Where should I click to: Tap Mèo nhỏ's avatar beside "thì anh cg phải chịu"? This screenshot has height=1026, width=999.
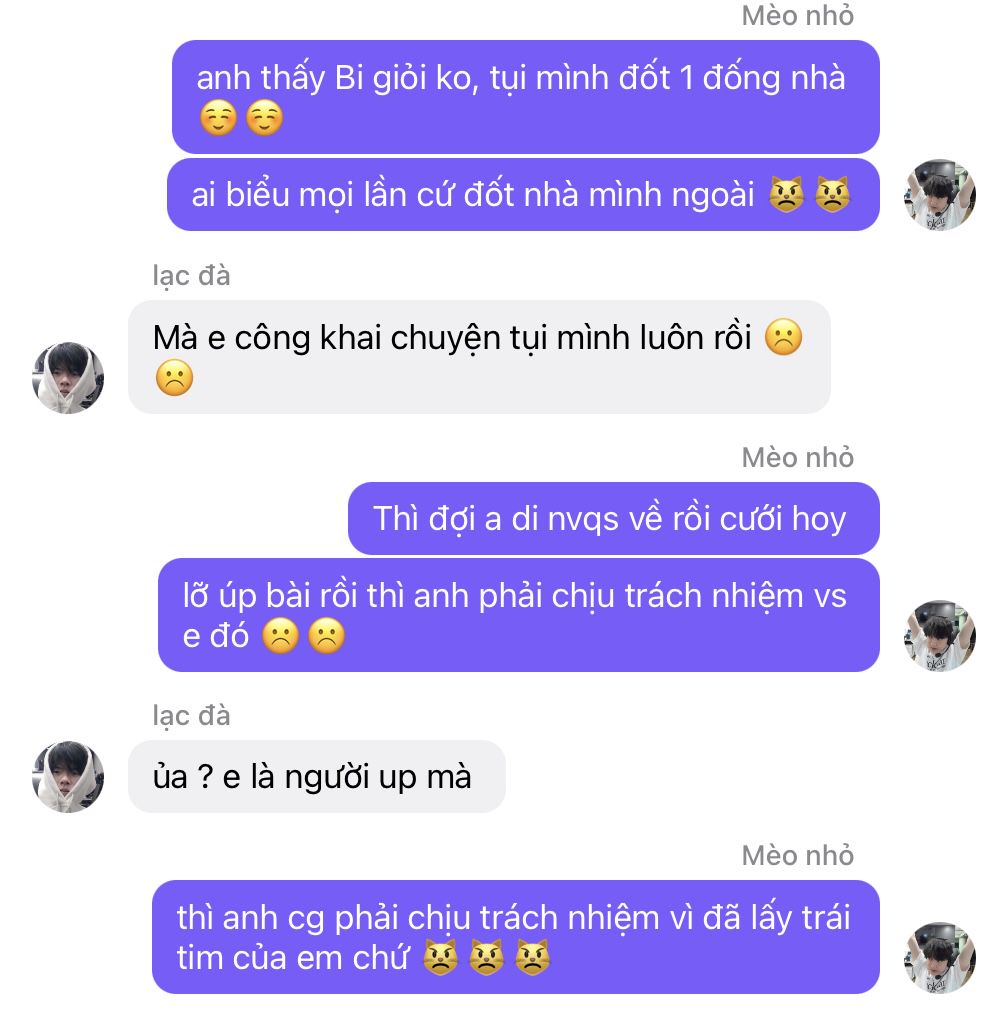pos(939,957)
